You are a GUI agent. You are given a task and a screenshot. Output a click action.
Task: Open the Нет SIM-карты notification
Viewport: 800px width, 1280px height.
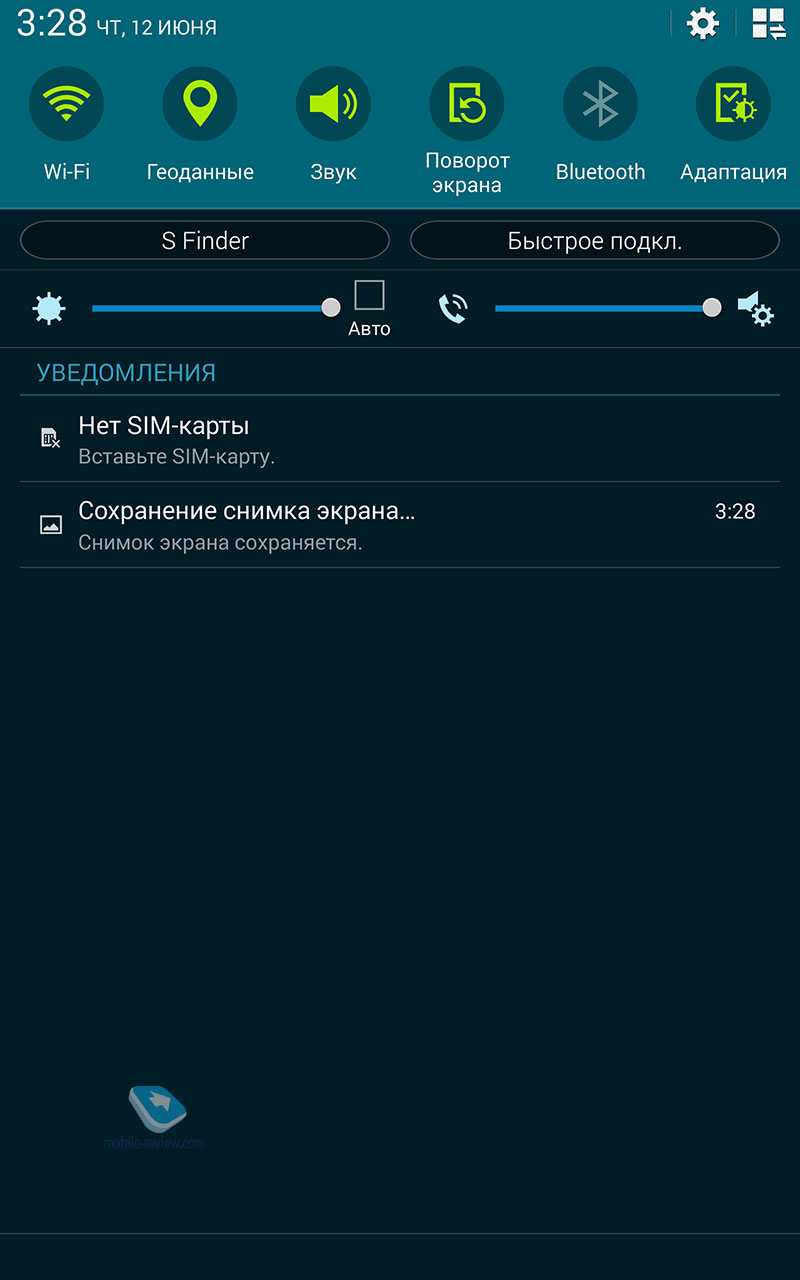coord(400,439)
